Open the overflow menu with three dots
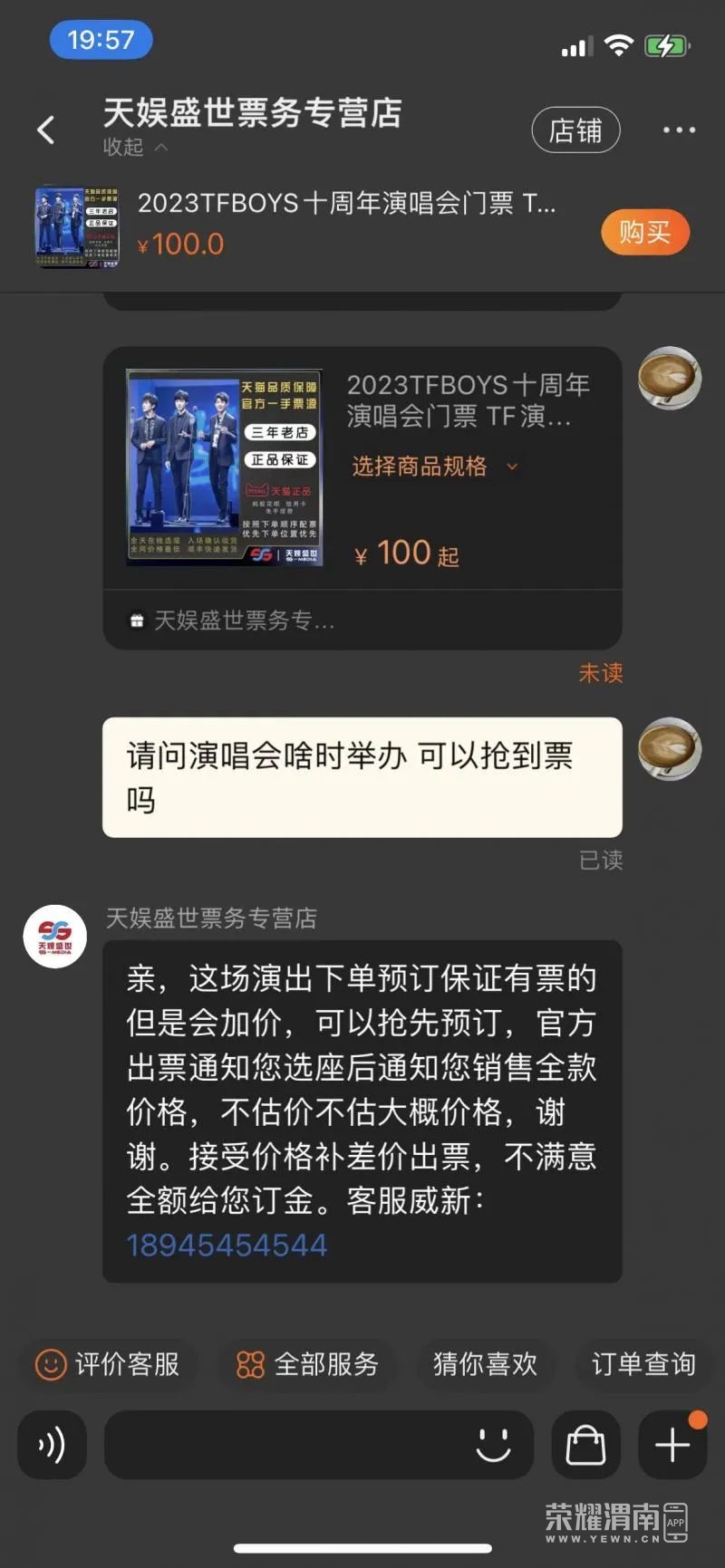This screenshot has height=1568, width=725. (x=678, y=130)
